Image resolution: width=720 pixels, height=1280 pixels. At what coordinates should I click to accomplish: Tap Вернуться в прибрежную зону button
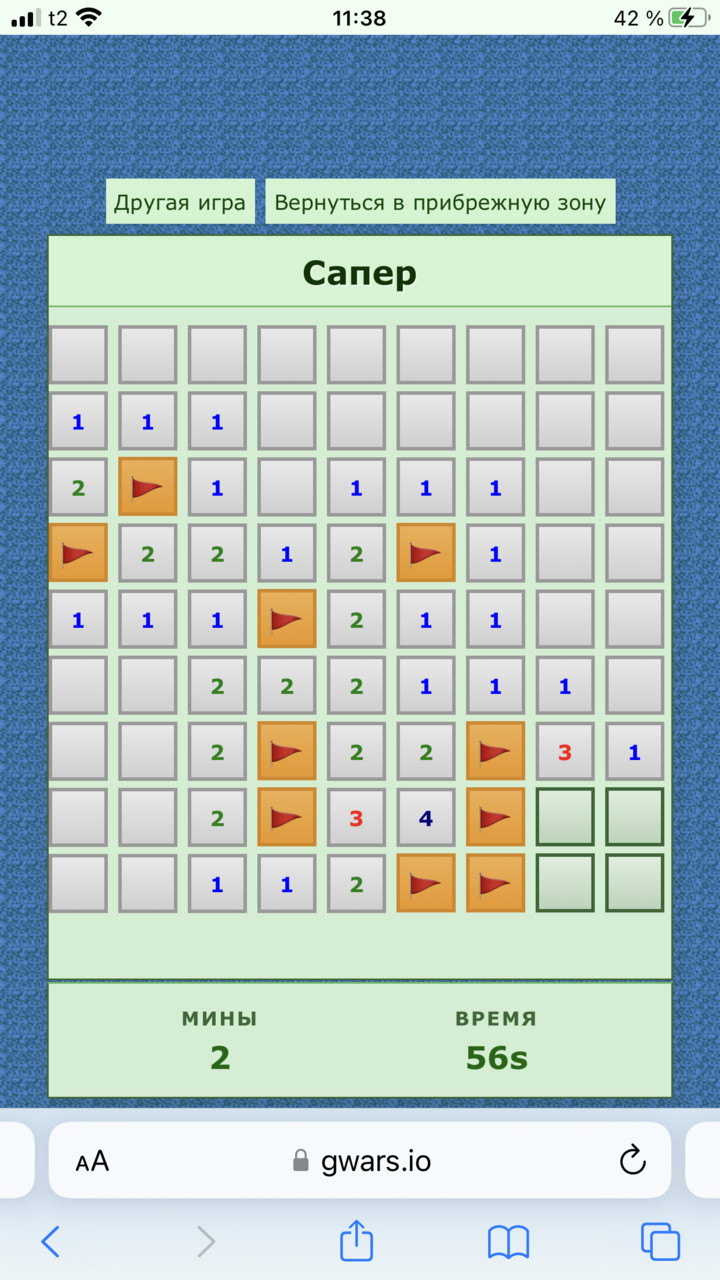[440, 202]
